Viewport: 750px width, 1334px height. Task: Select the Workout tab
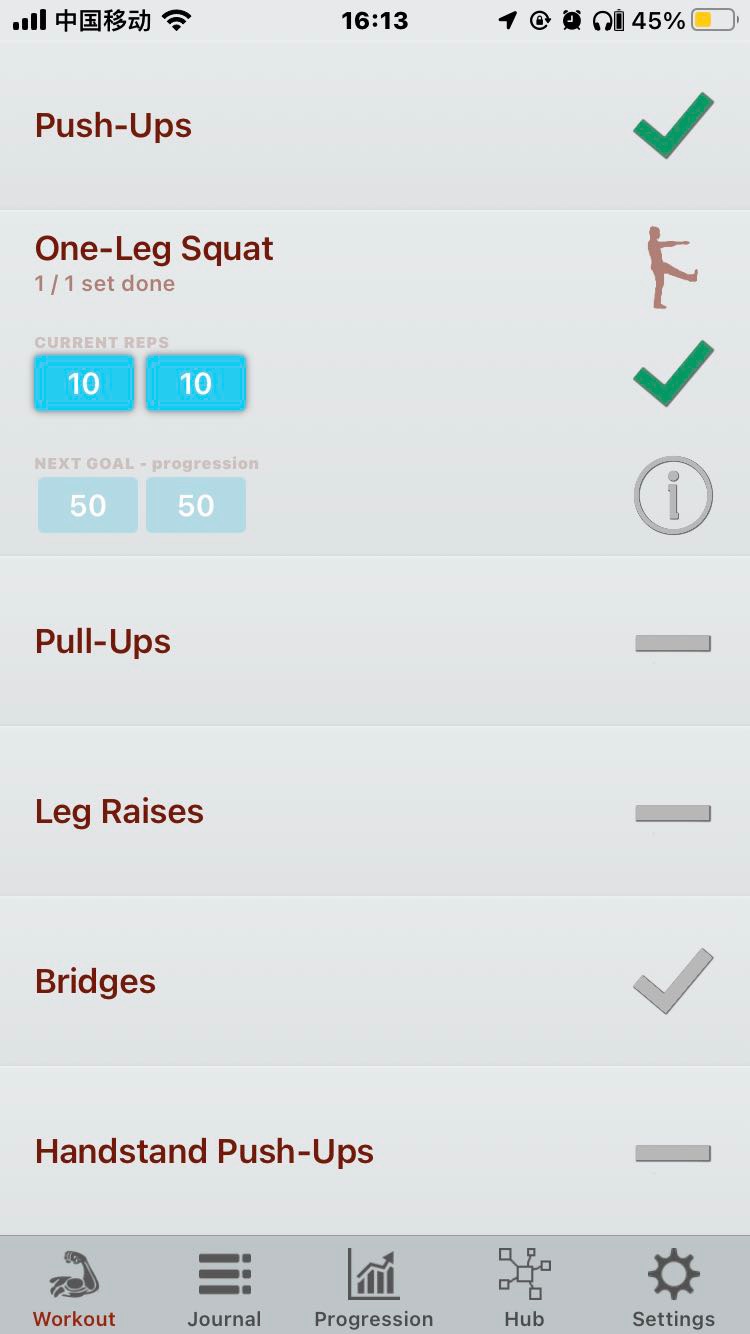pyautogui.click(x=74, y=1288)
